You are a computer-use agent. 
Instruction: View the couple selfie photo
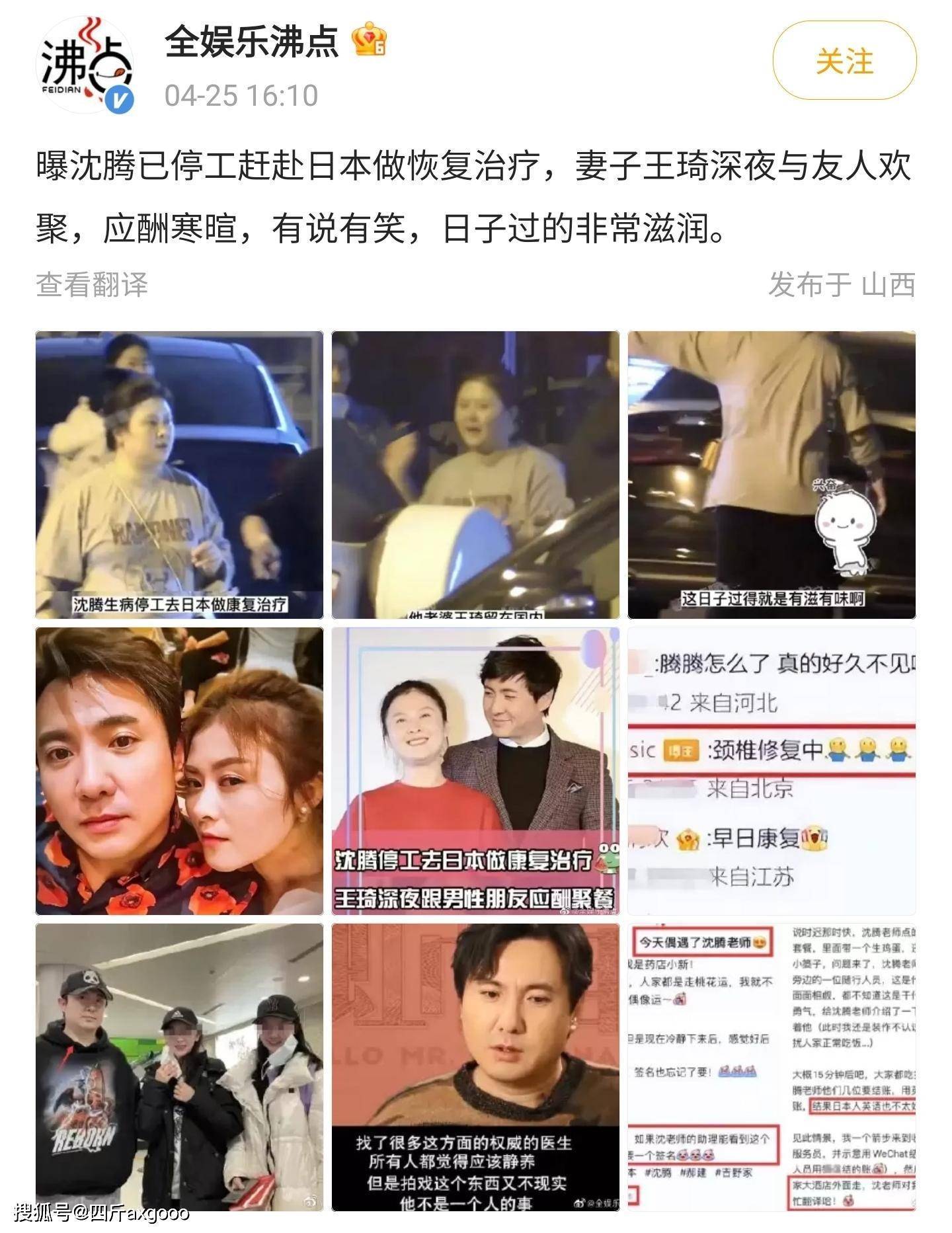pos(179,771)
